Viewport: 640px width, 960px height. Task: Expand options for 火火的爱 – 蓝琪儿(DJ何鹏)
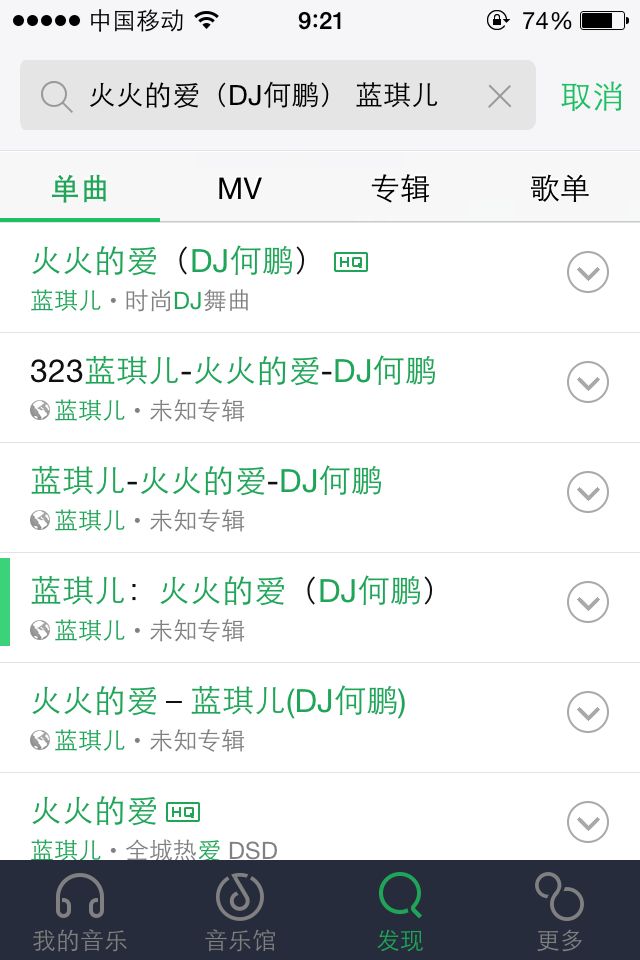587,712
